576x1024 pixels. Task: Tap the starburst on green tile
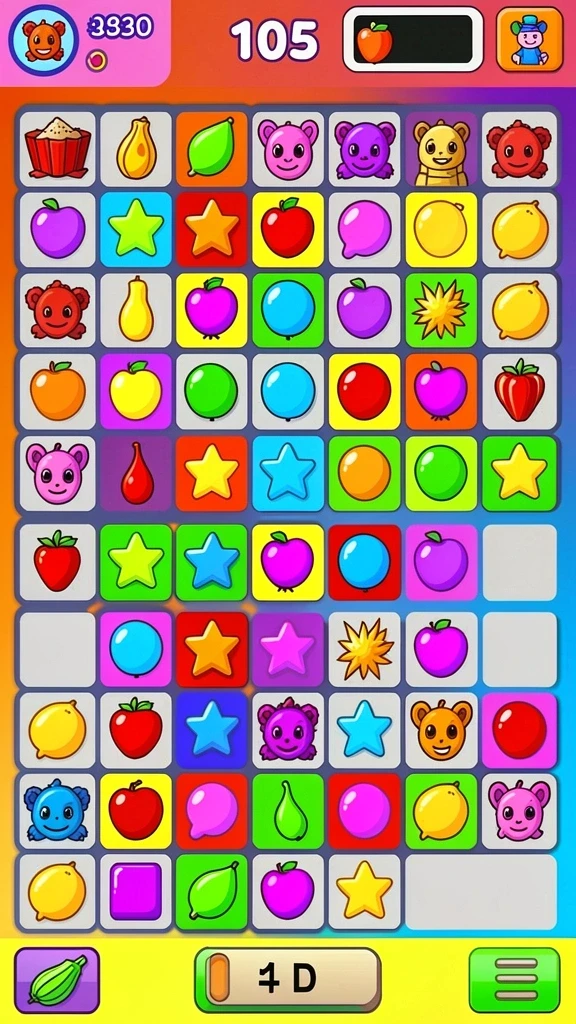tap(441, 310)
